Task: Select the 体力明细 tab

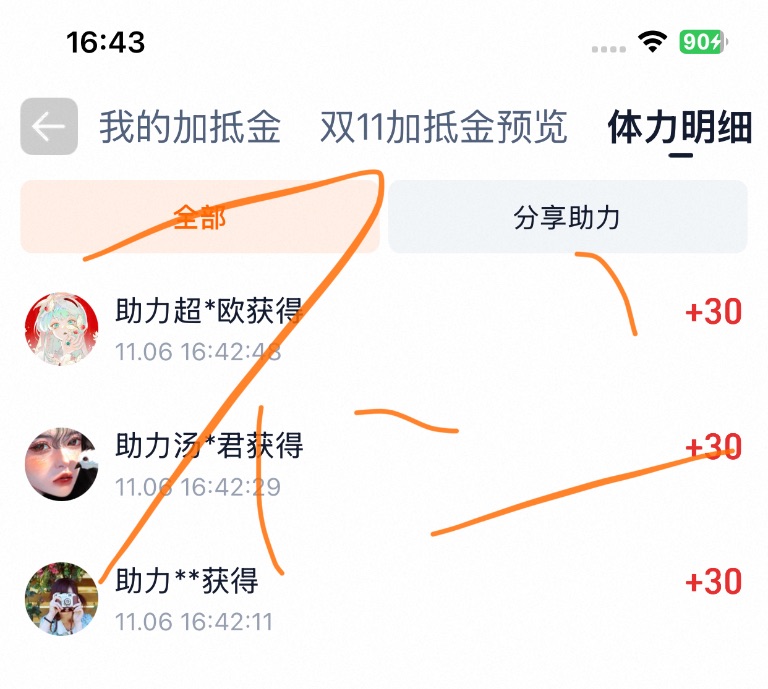Action: (679, 128)
